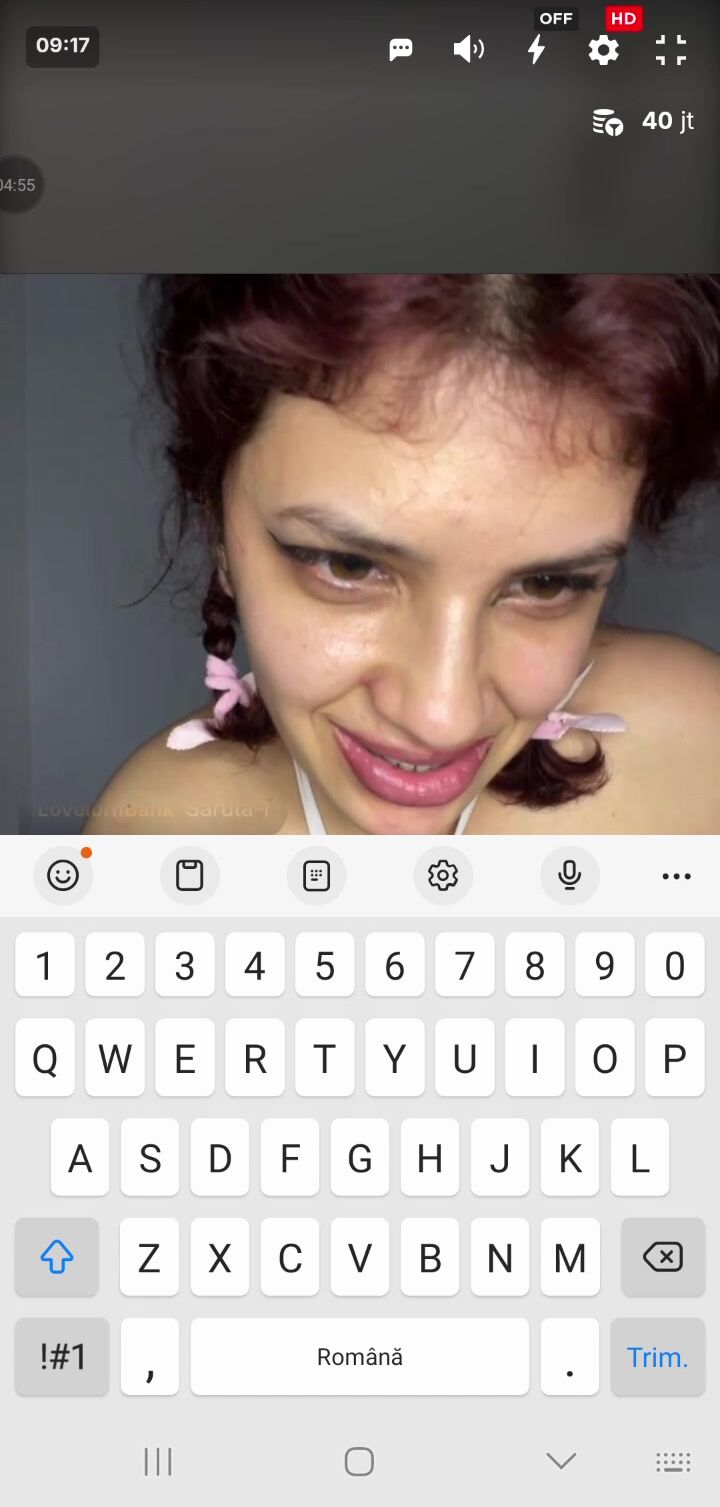Tap the backspace key
The image size is (720, 1507).
(662, 1257)
